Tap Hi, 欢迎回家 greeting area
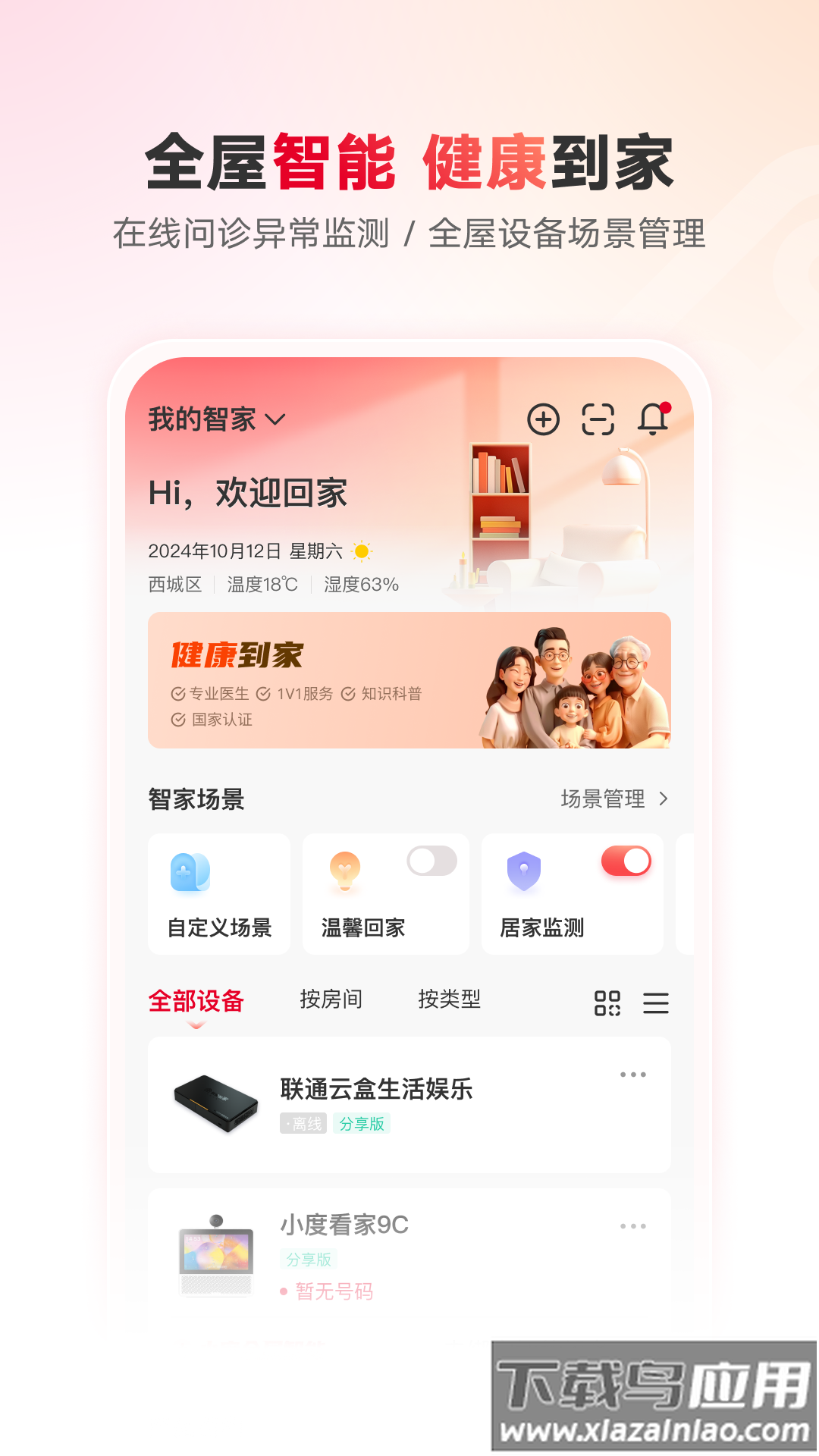This screenshot has width=819, height=1456. pyautogui.click(x=248, y=493)
